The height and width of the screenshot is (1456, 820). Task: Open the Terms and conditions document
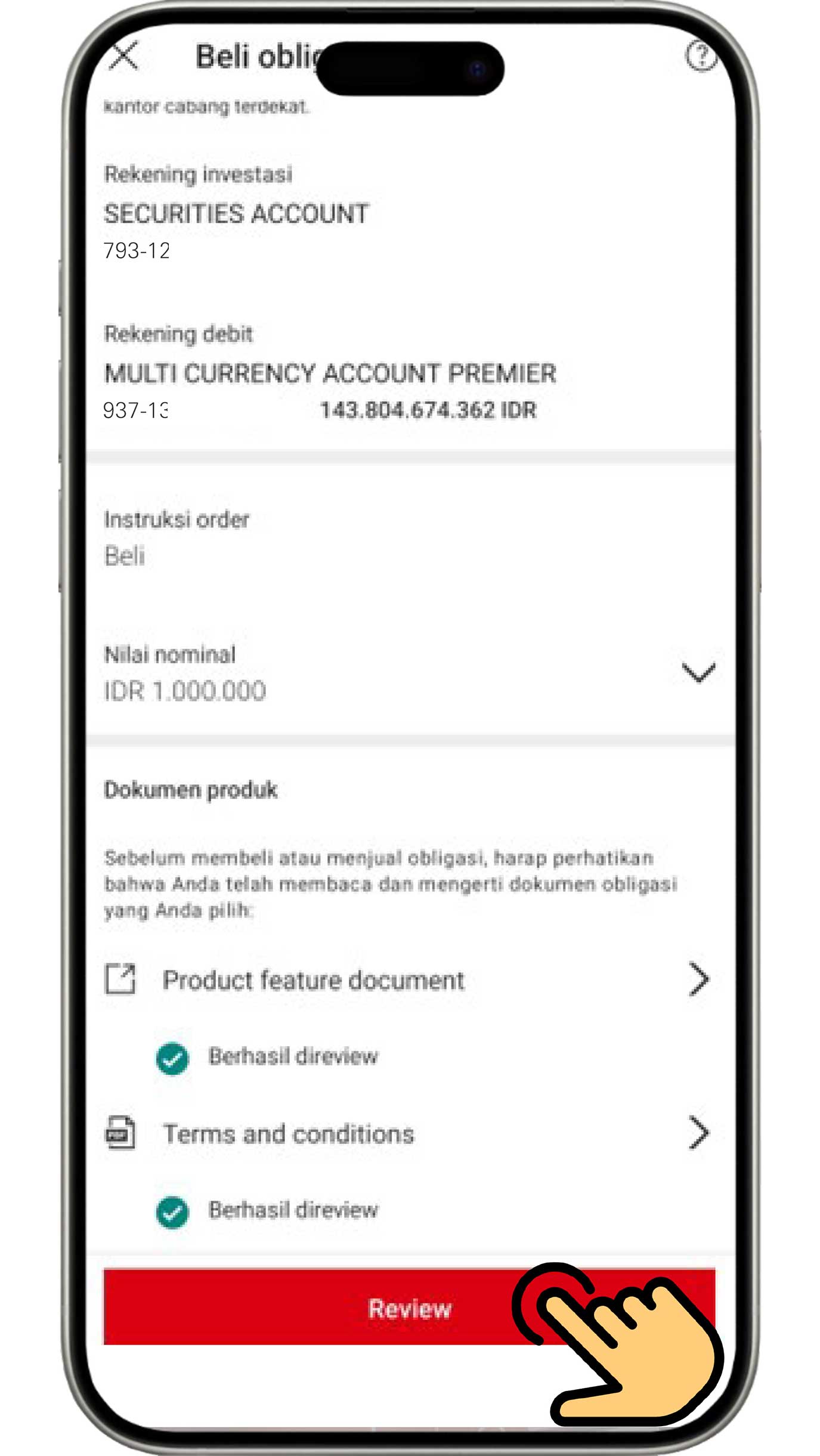pos(408,1133)
